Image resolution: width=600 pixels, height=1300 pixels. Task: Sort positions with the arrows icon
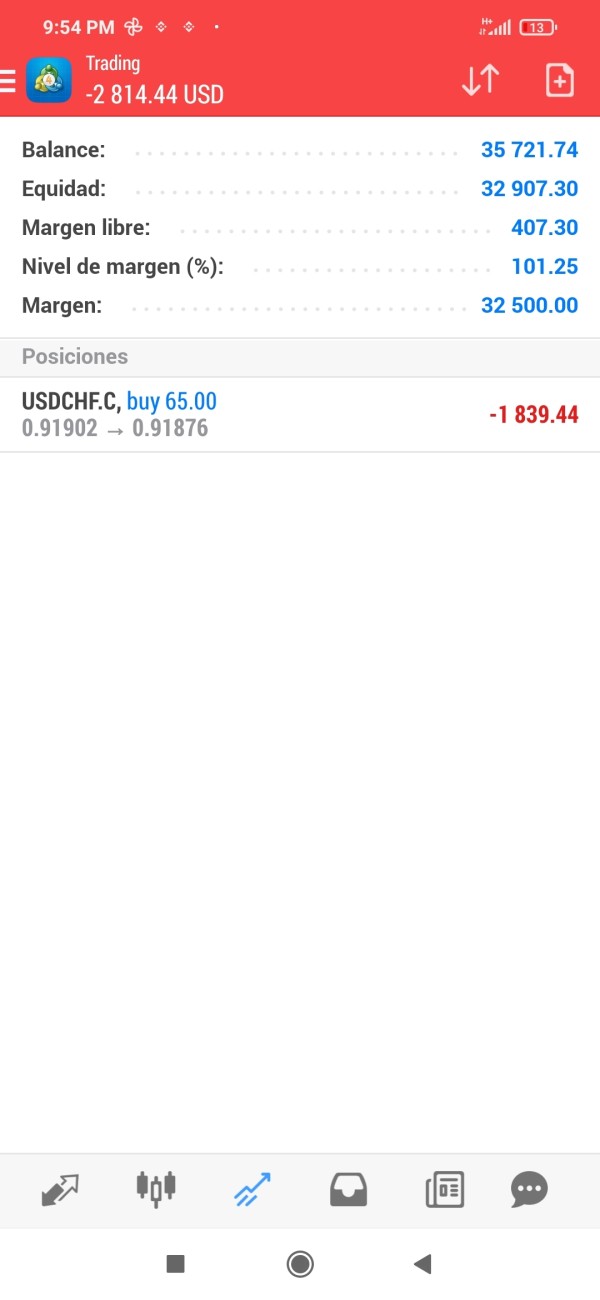[x=480, y=80]
